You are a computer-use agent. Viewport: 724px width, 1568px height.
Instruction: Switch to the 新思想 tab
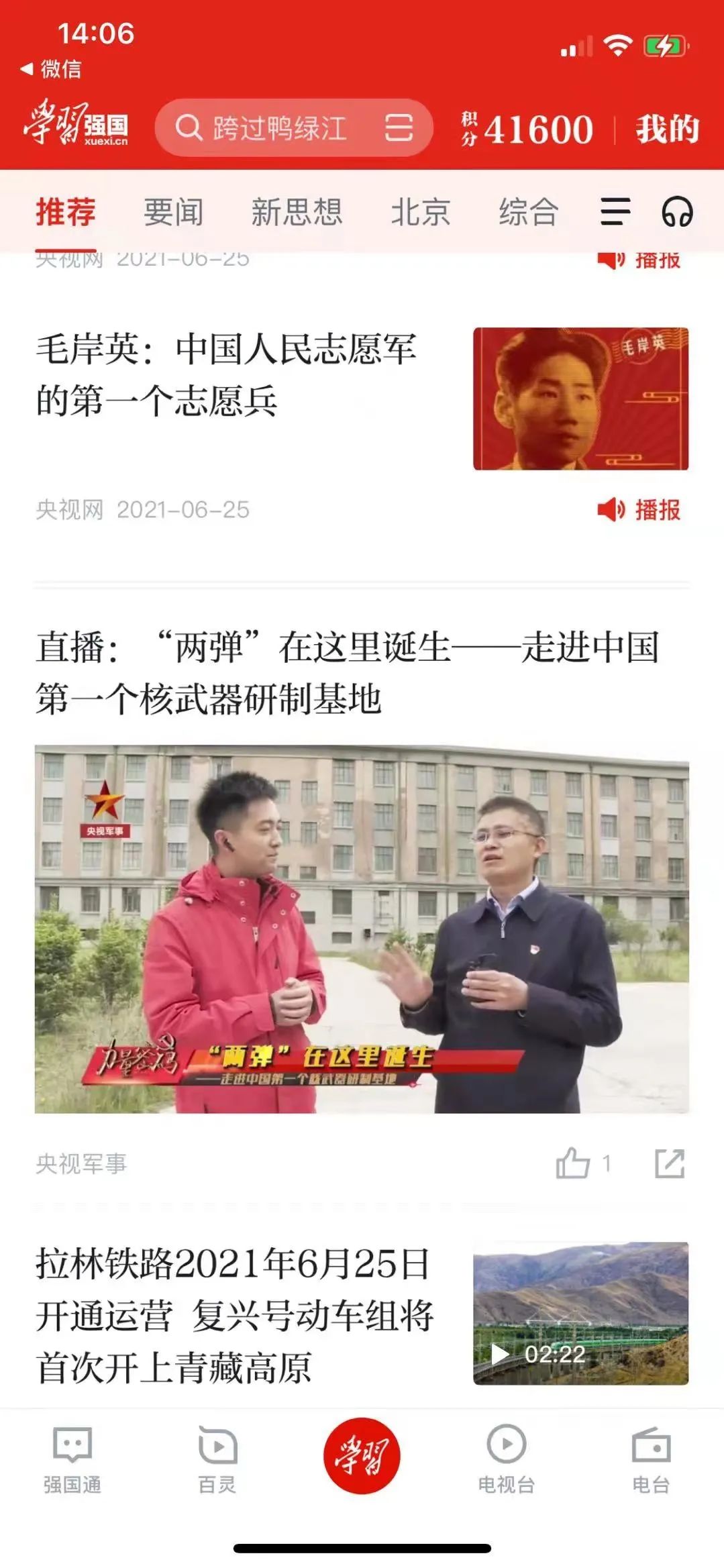click(x=297, y=213)
